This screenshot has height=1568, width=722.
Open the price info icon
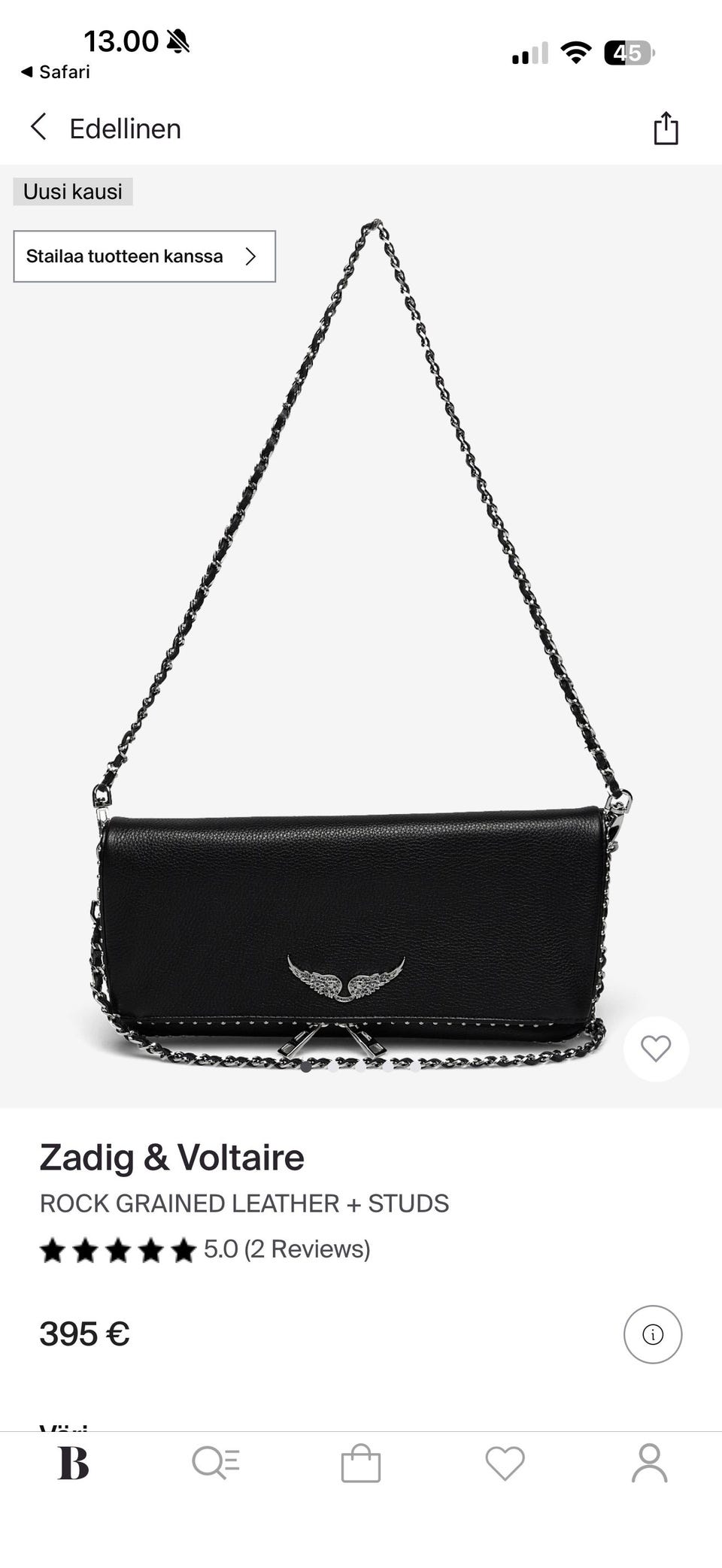(x=652, y=1334)
